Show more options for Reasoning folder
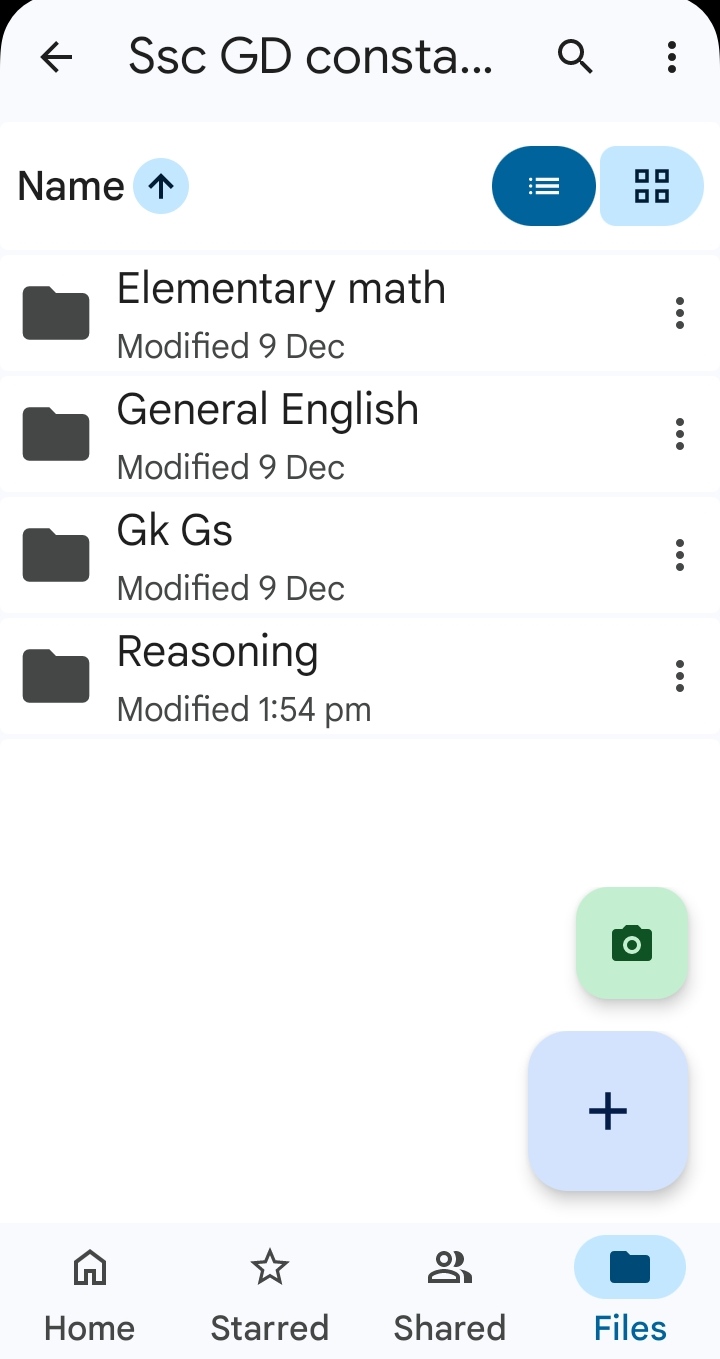720x1359 pixels. click(680, 677)
